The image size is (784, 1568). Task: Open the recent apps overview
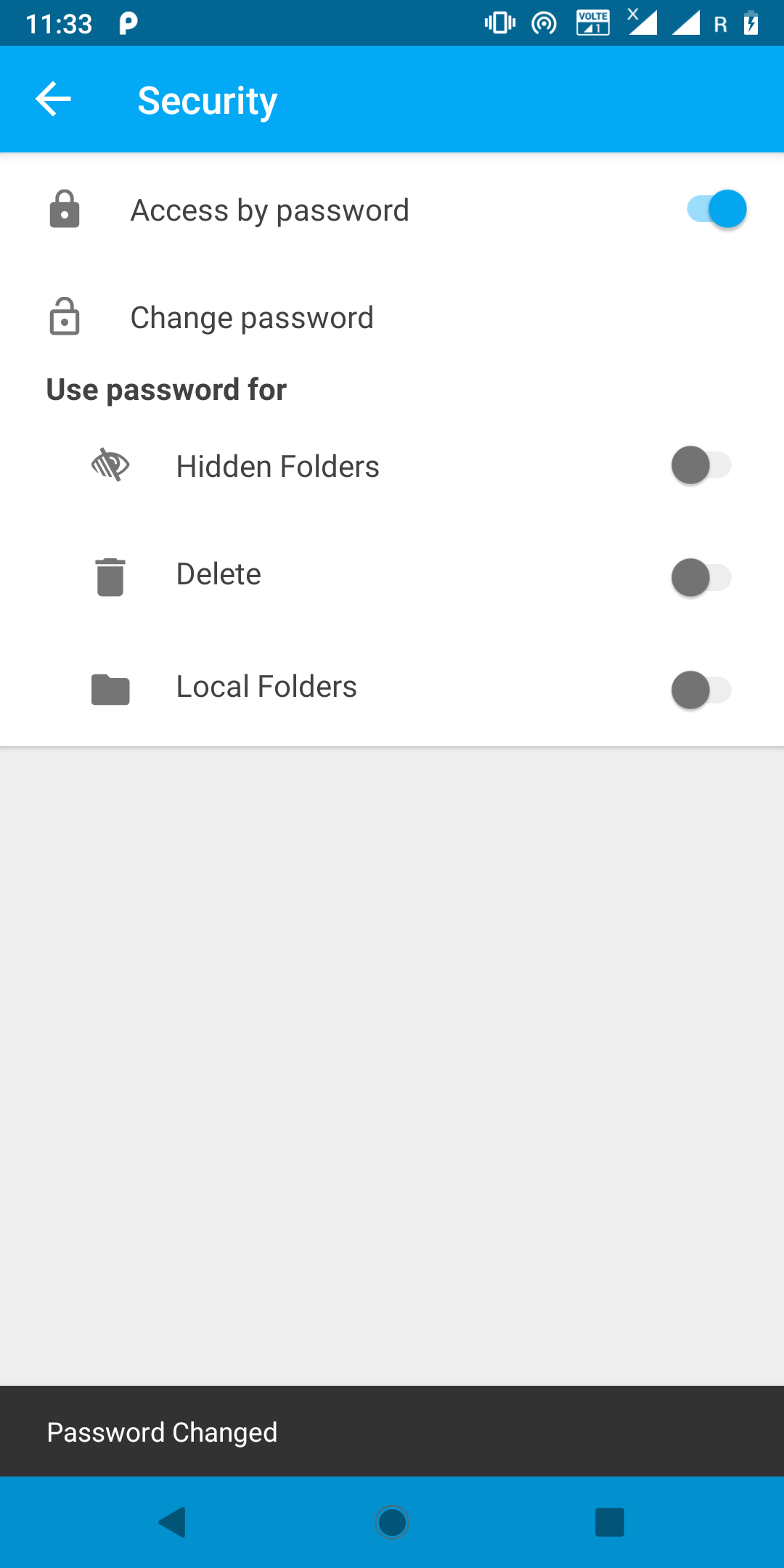coord(609,1522)
